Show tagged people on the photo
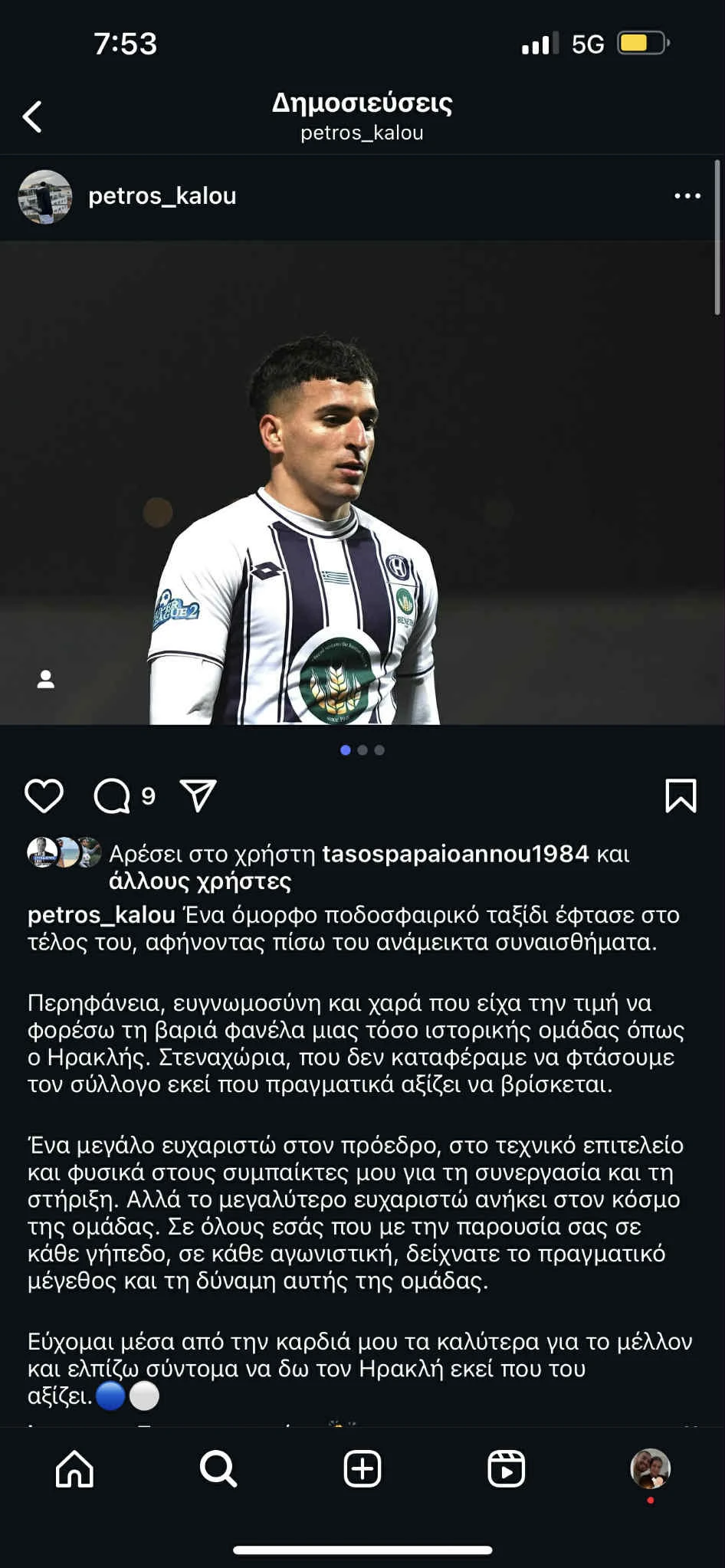The height and width of the screenshot is (1568, 725). point(46,679)
